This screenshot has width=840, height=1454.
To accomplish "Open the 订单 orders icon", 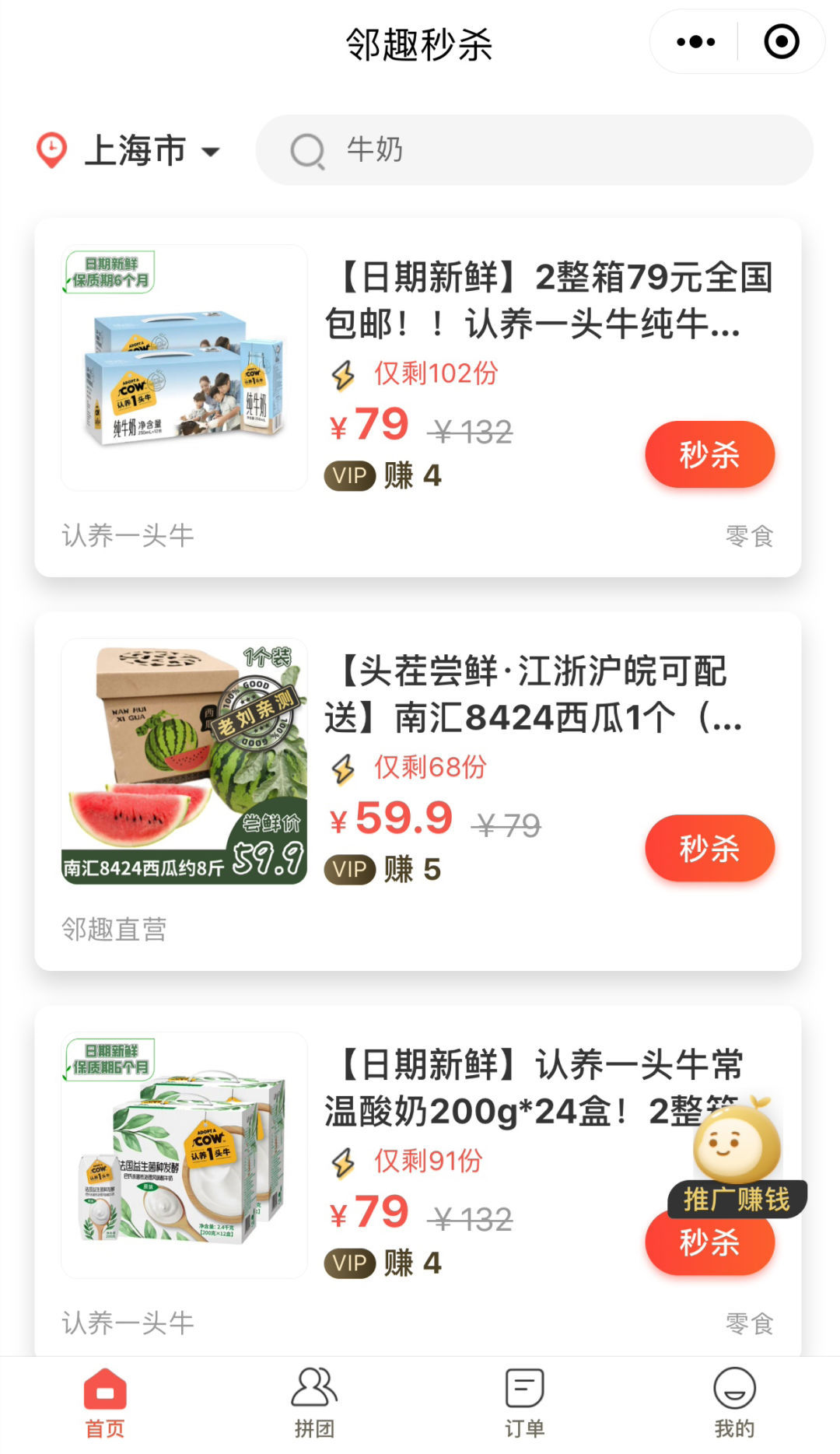I will click(x=523, y=1389).
